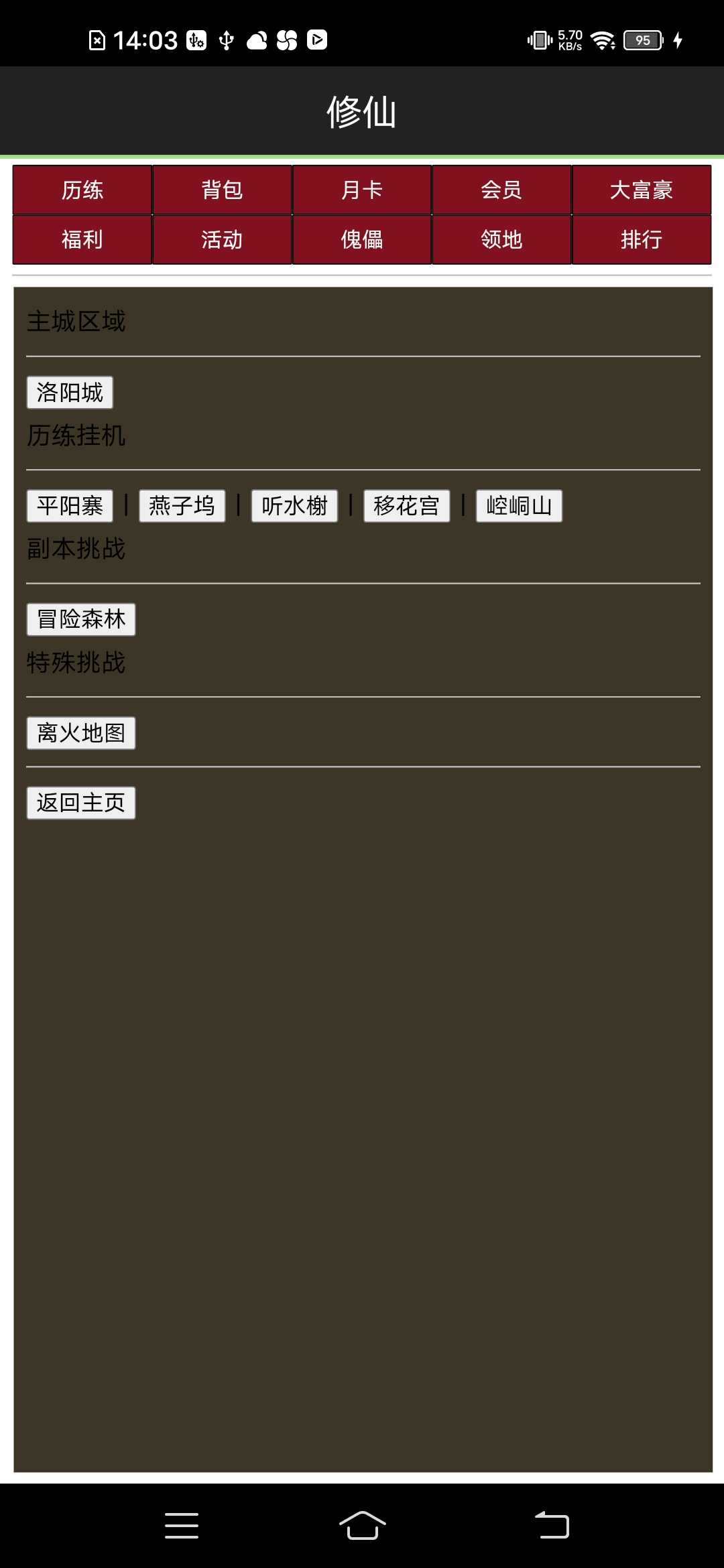Open the 背包 (backpack) panel
This screenshot has height=1568, width=724.
(x=222, y=190)
